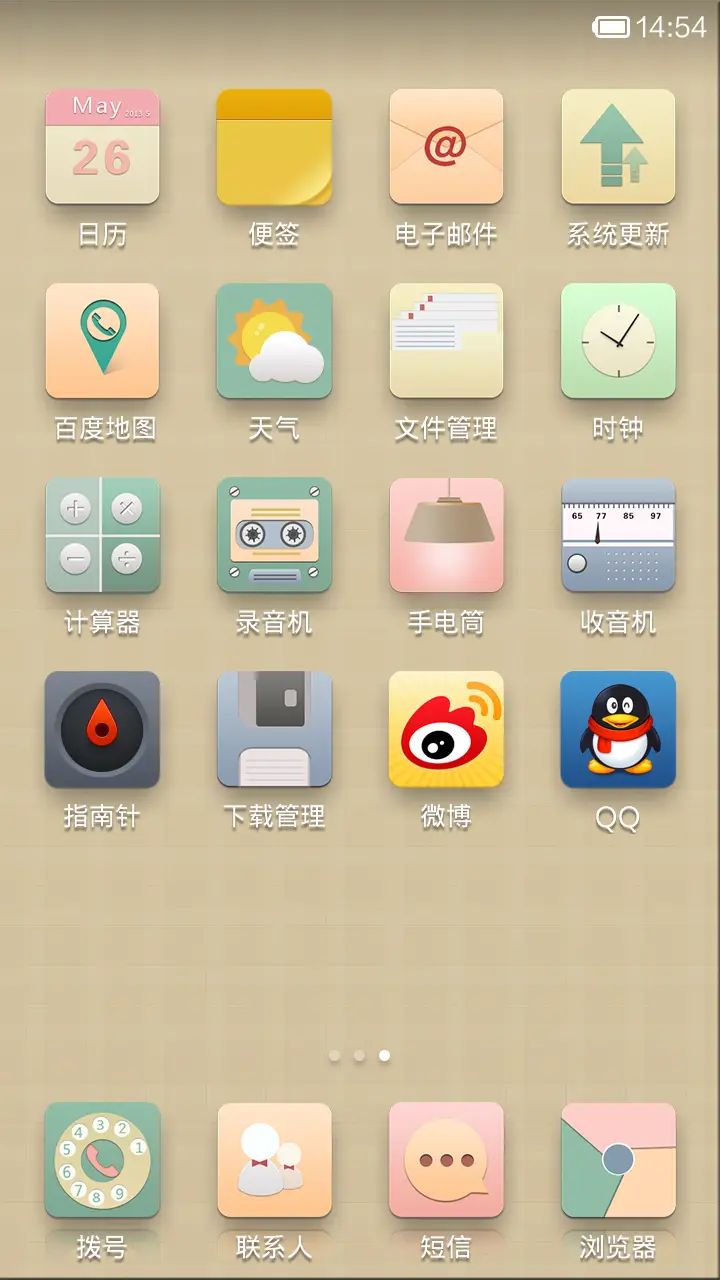Open the Calendar showing May 26
The height and width of the screenshot is (1280, 720).
pyautogui.click(x=102, y=146)
